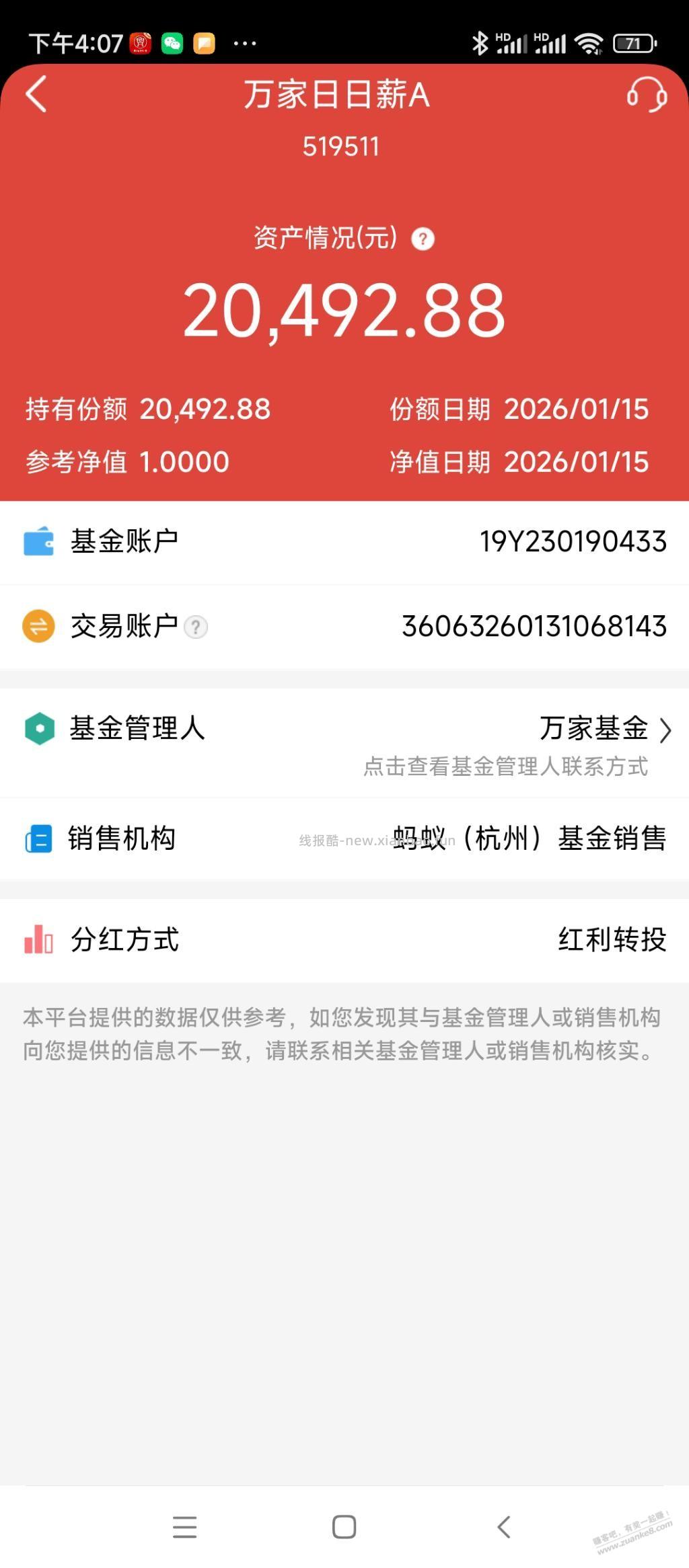This screenshot has width=689, height=1568.
Task: Select the blue booklet icon beside 销售机构
Action: point(38,838)
